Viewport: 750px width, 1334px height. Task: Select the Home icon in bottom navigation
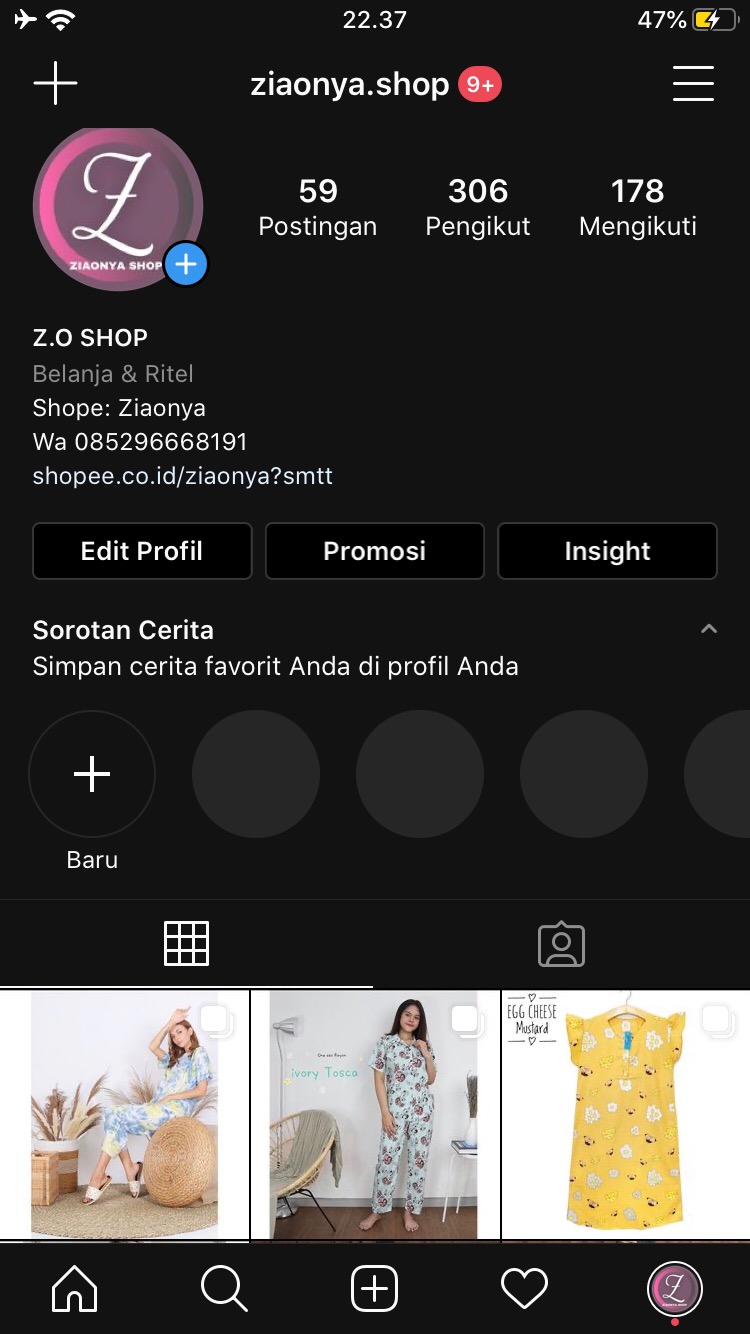74,1288
